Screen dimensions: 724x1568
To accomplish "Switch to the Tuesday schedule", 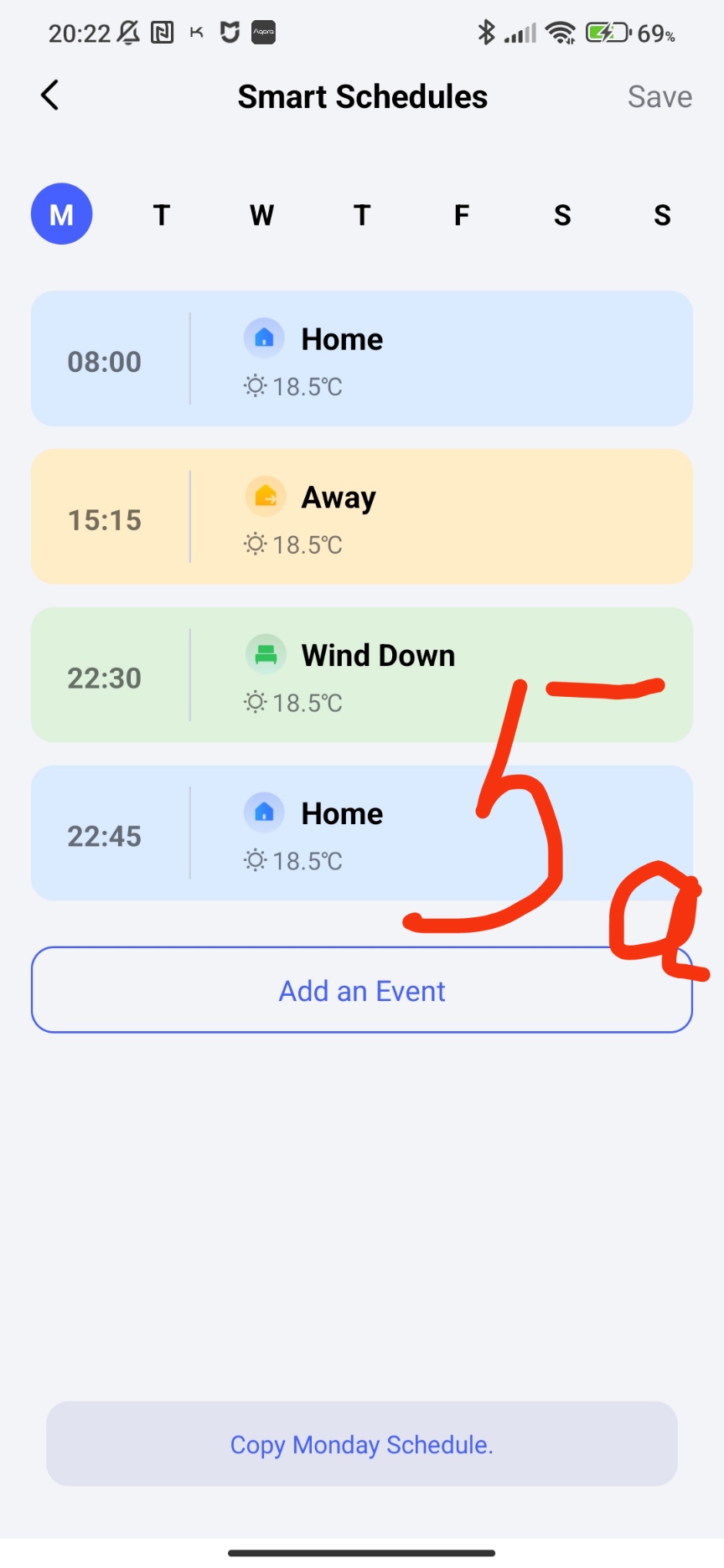I will click(x=162, y=215).
